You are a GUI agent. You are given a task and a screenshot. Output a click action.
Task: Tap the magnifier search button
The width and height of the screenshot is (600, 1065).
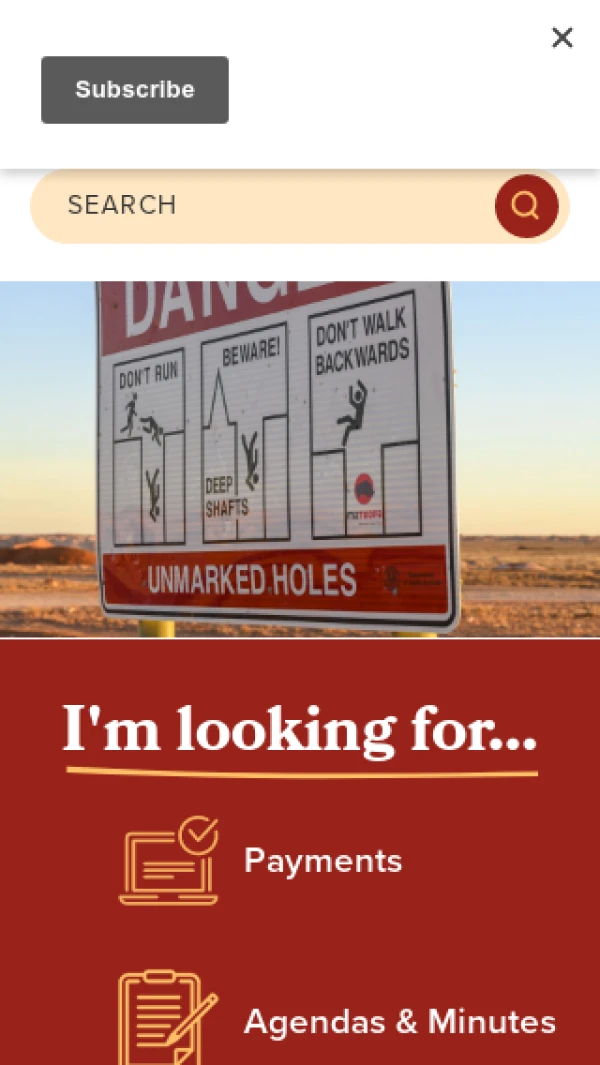(x=526, y=206)
